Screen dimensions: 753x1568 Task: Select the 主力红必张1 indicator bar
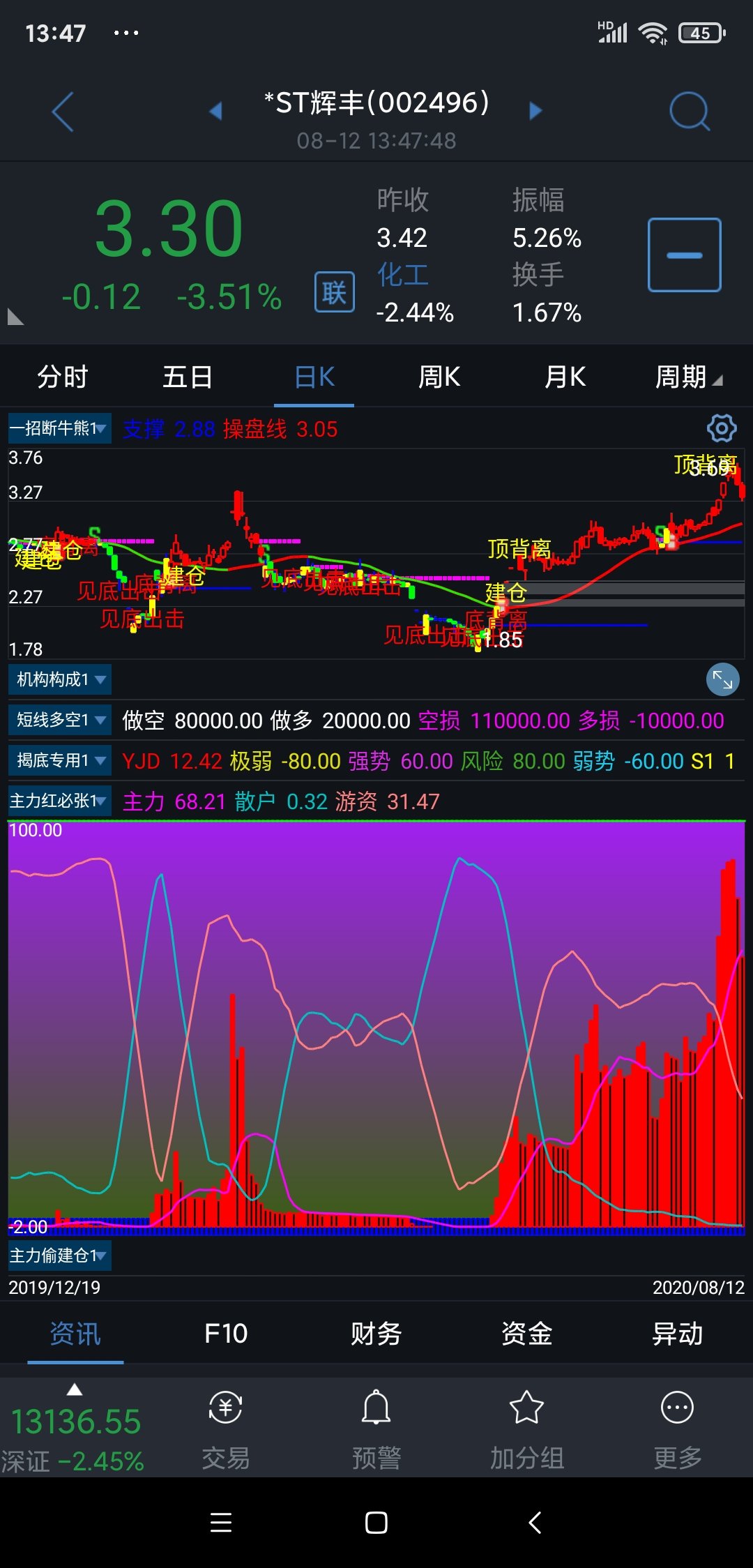[59, 801]
